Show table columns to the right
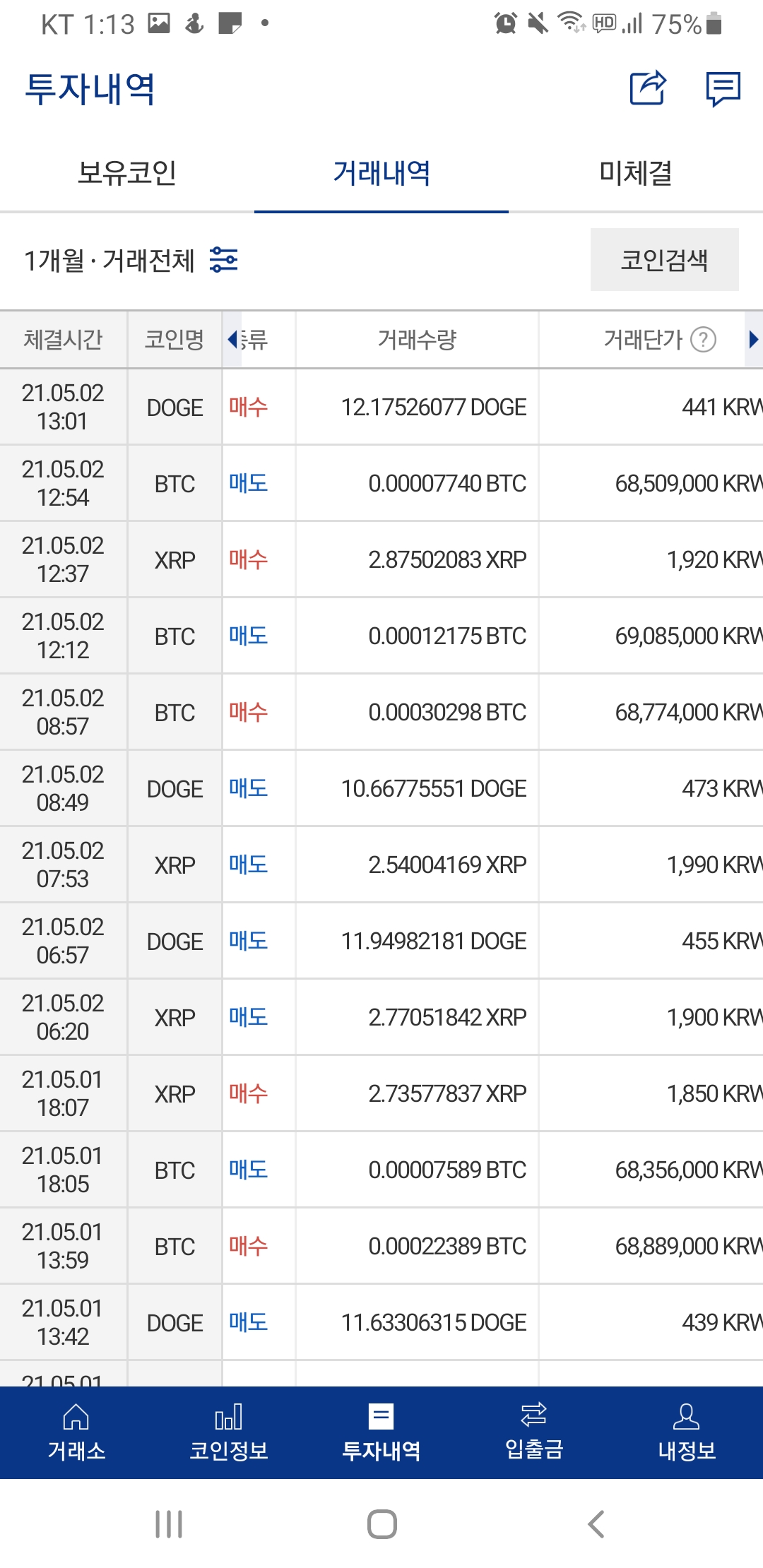This screenshot has height=1568, width=763. [x=753, y=340]
